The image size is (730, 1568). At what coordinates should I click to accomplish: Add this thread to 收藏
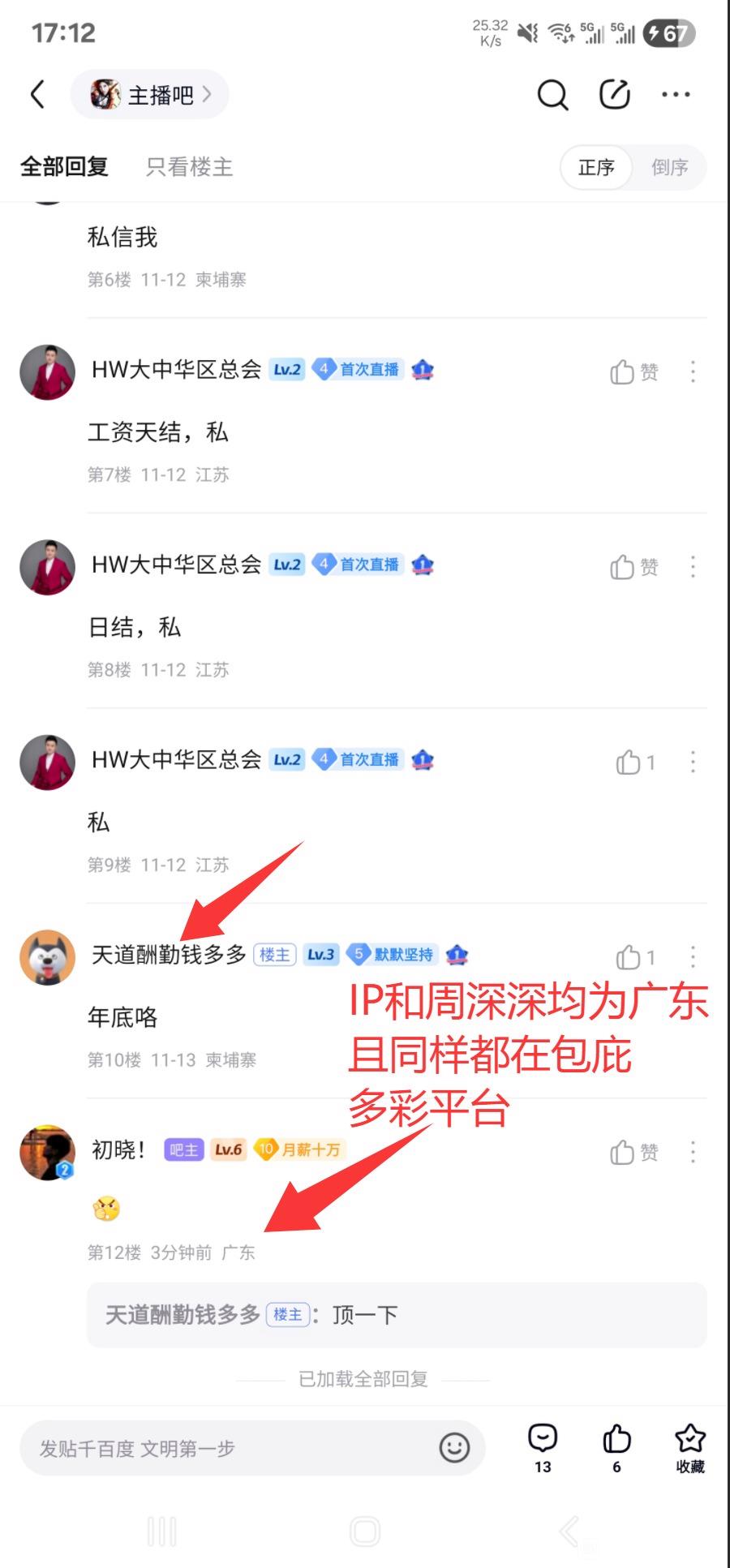coord(689,1448)
